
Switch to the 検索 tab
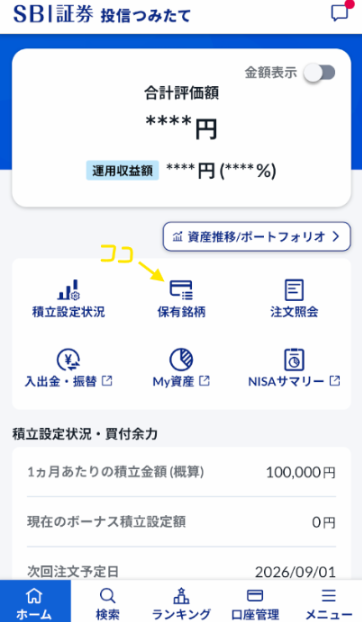(x=107, y=601)
